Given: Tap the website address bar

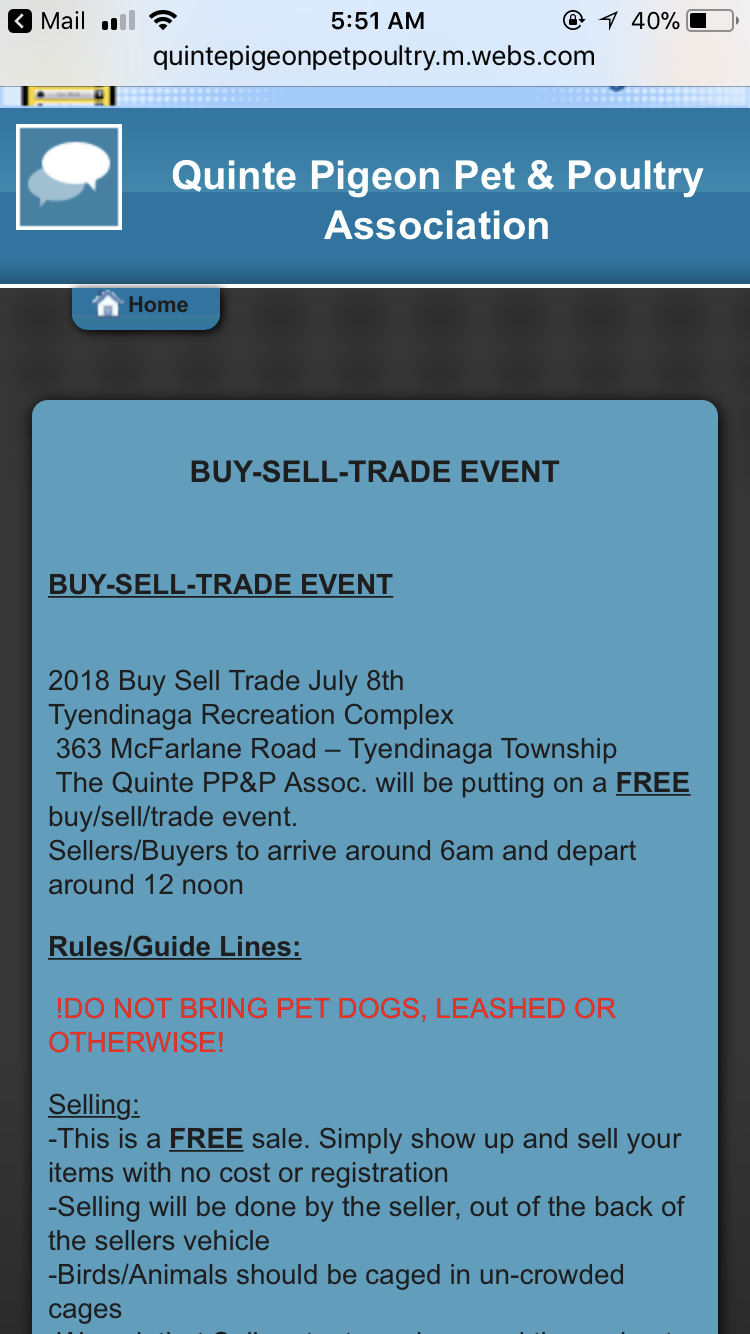Looking at the screenshot, I should point(374,57).
